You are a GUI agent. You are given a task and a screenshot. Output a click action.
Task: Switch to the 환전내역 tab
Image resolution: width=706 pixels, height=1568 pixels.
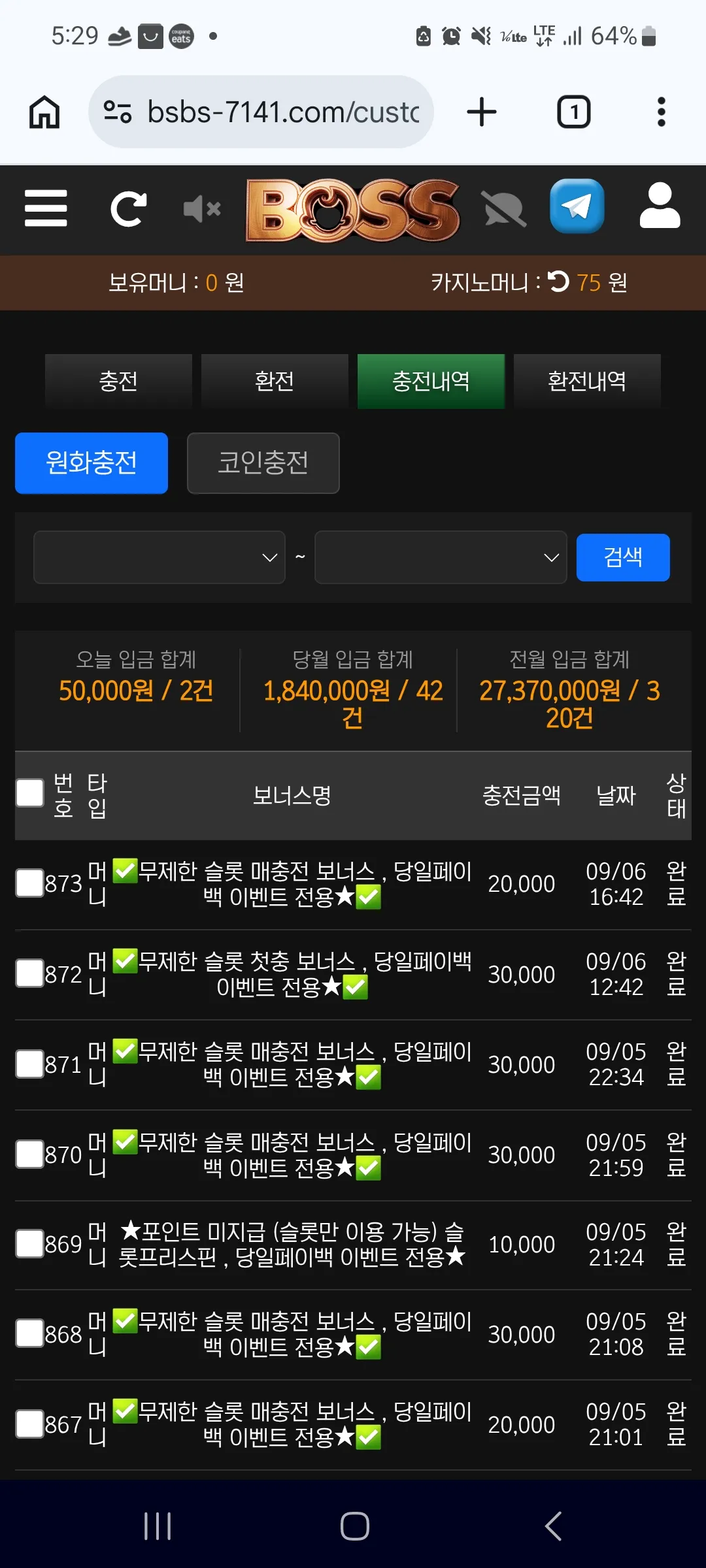(587, 381)
